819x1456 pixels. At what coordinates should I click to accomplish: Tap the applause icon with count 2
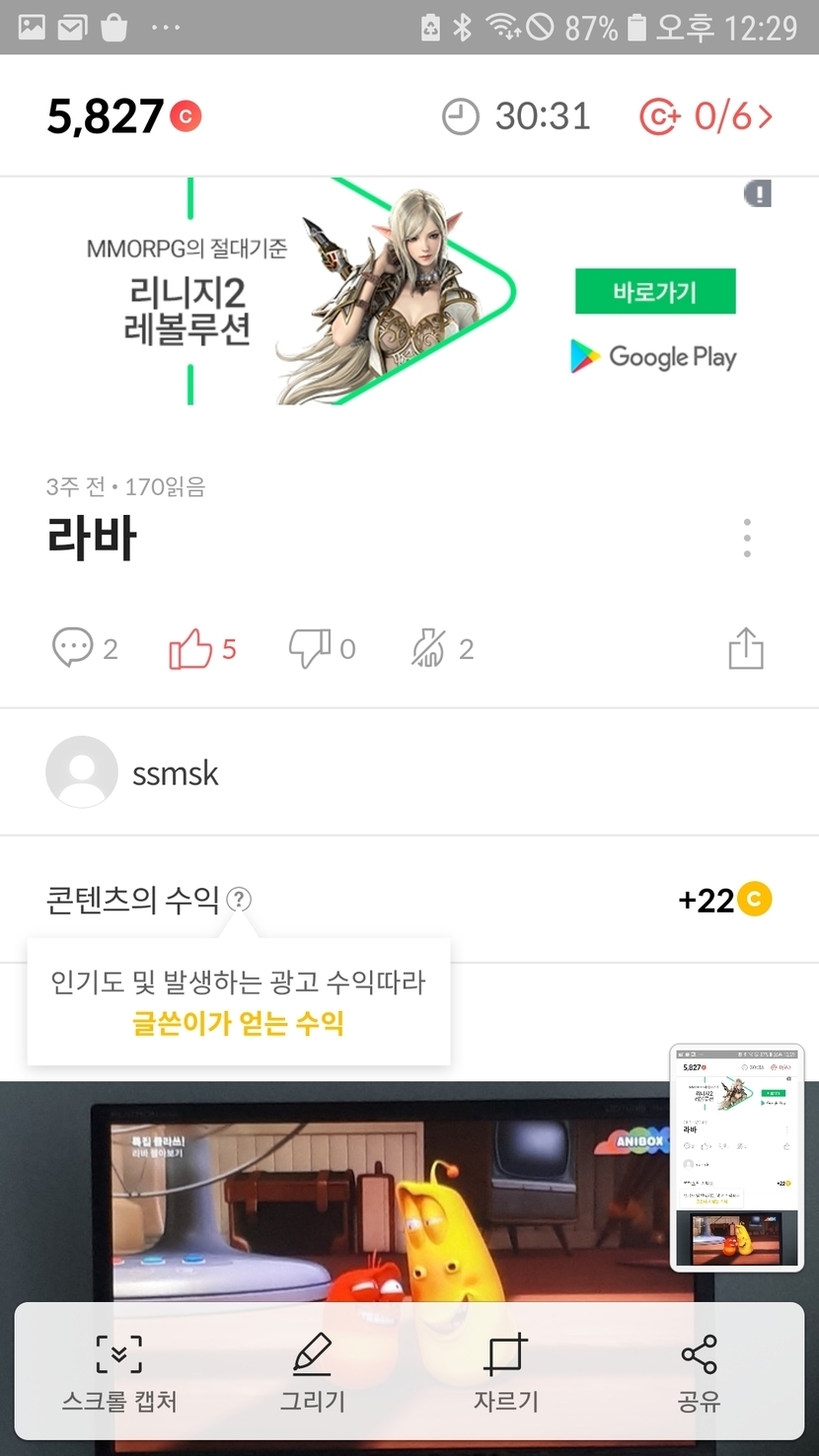(x=428, y=648)
